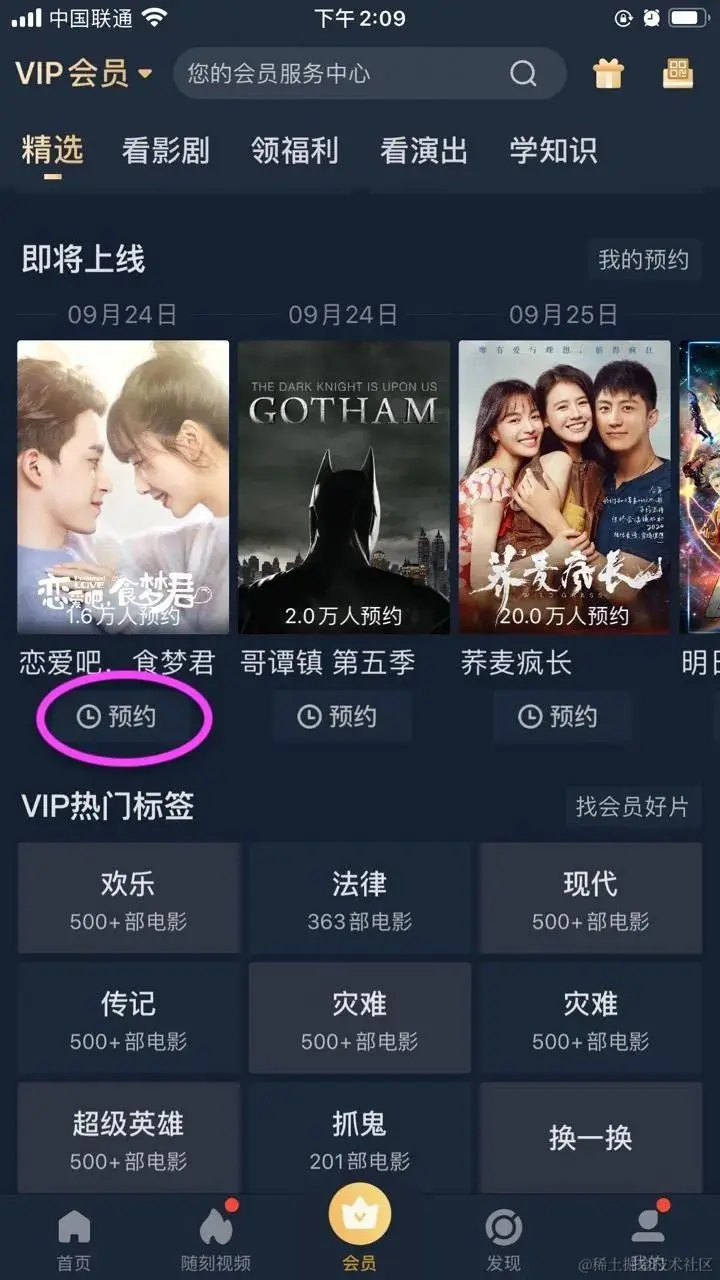Choose the 法律 tag
The height and width of the screenshot is (1280, 720).
359,898
